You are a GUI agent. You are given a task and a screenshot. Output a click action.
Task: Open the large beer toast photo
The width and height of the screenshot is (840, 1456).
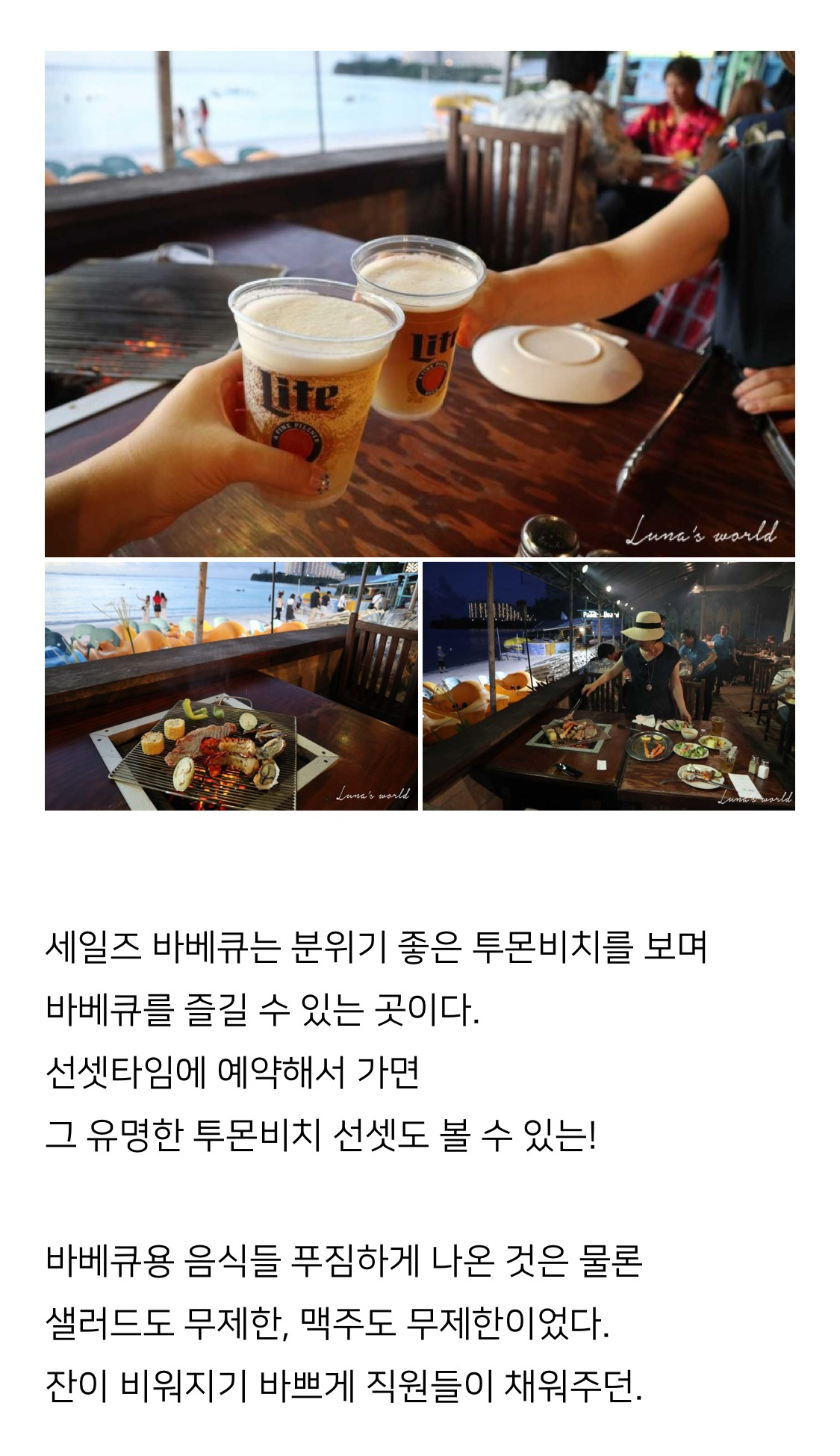pyautogui.click(x=420, y=303)
